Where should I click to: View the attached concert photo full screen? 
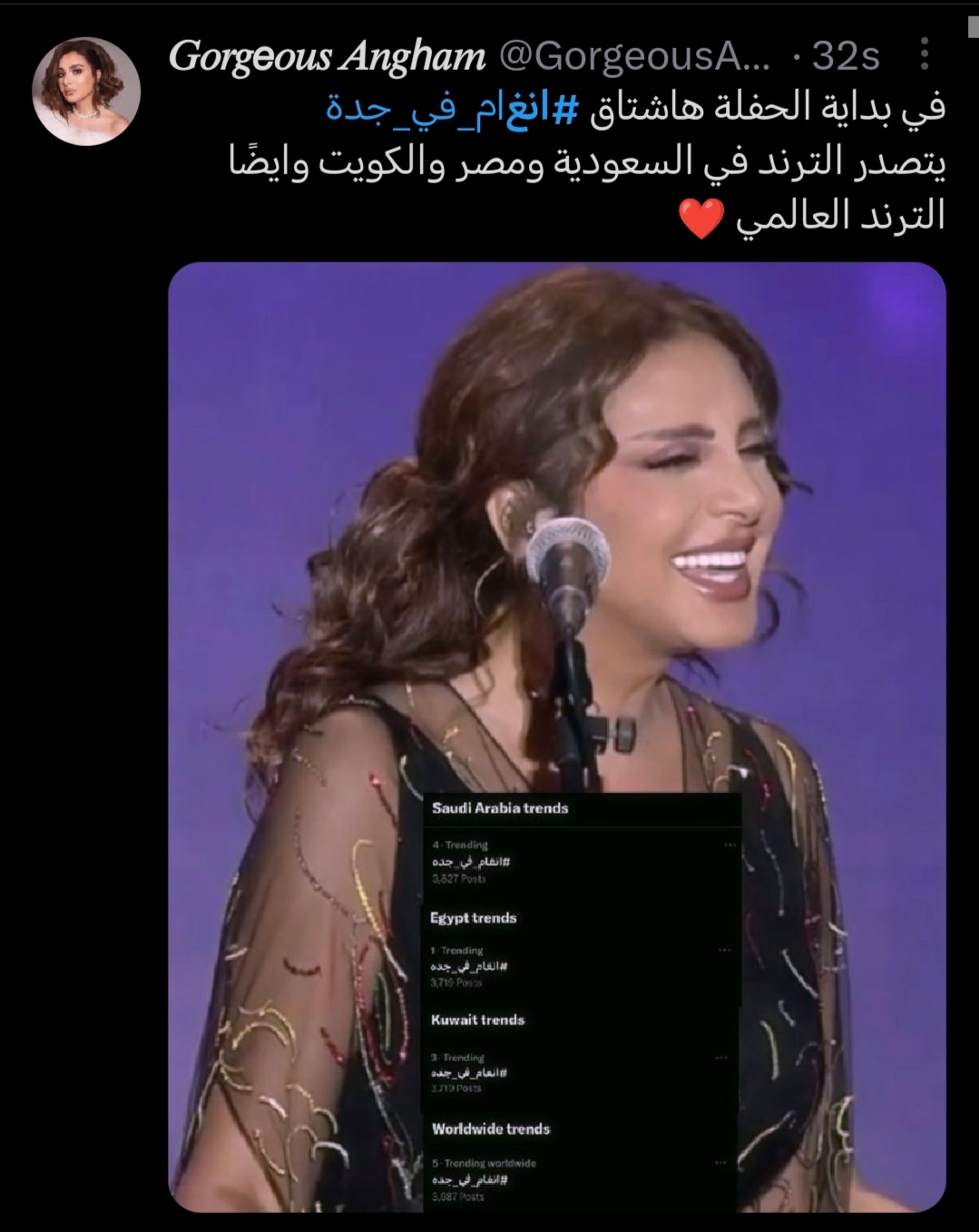(x=556, y=544)
